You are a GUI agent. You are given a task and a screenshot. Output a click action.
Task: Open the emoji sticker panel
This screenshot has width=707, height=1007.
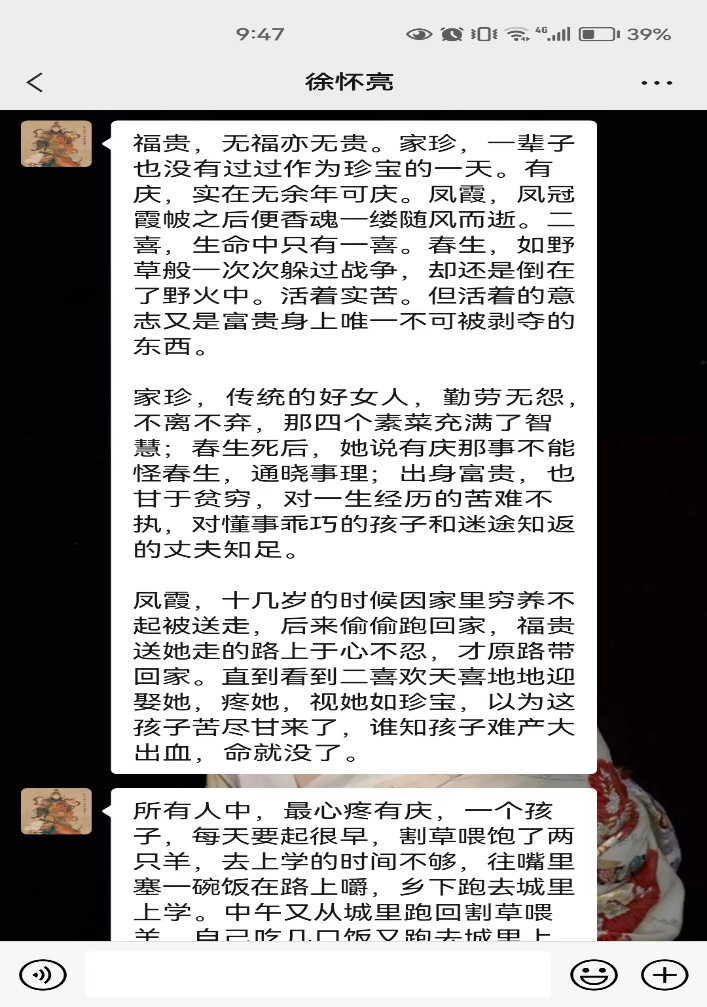coord(593,973)
